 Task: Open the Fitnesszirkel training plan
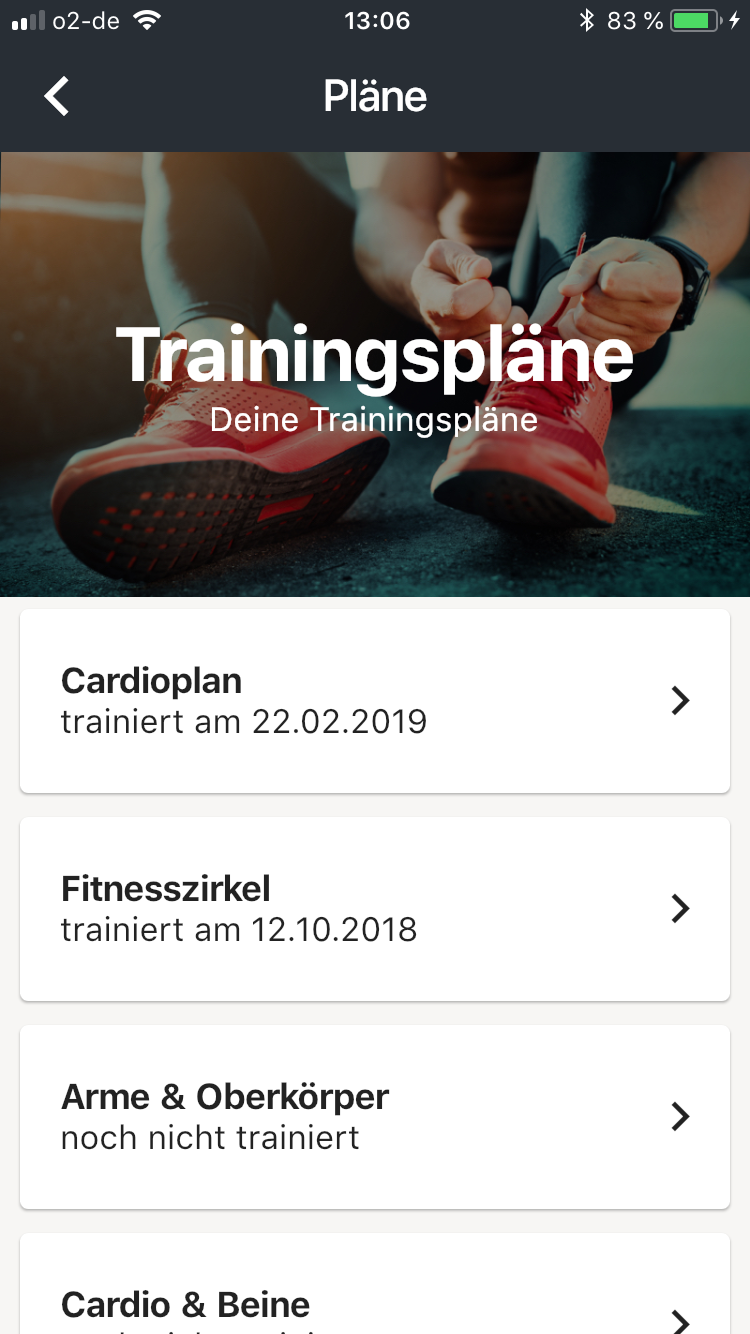tap(375, 909)
